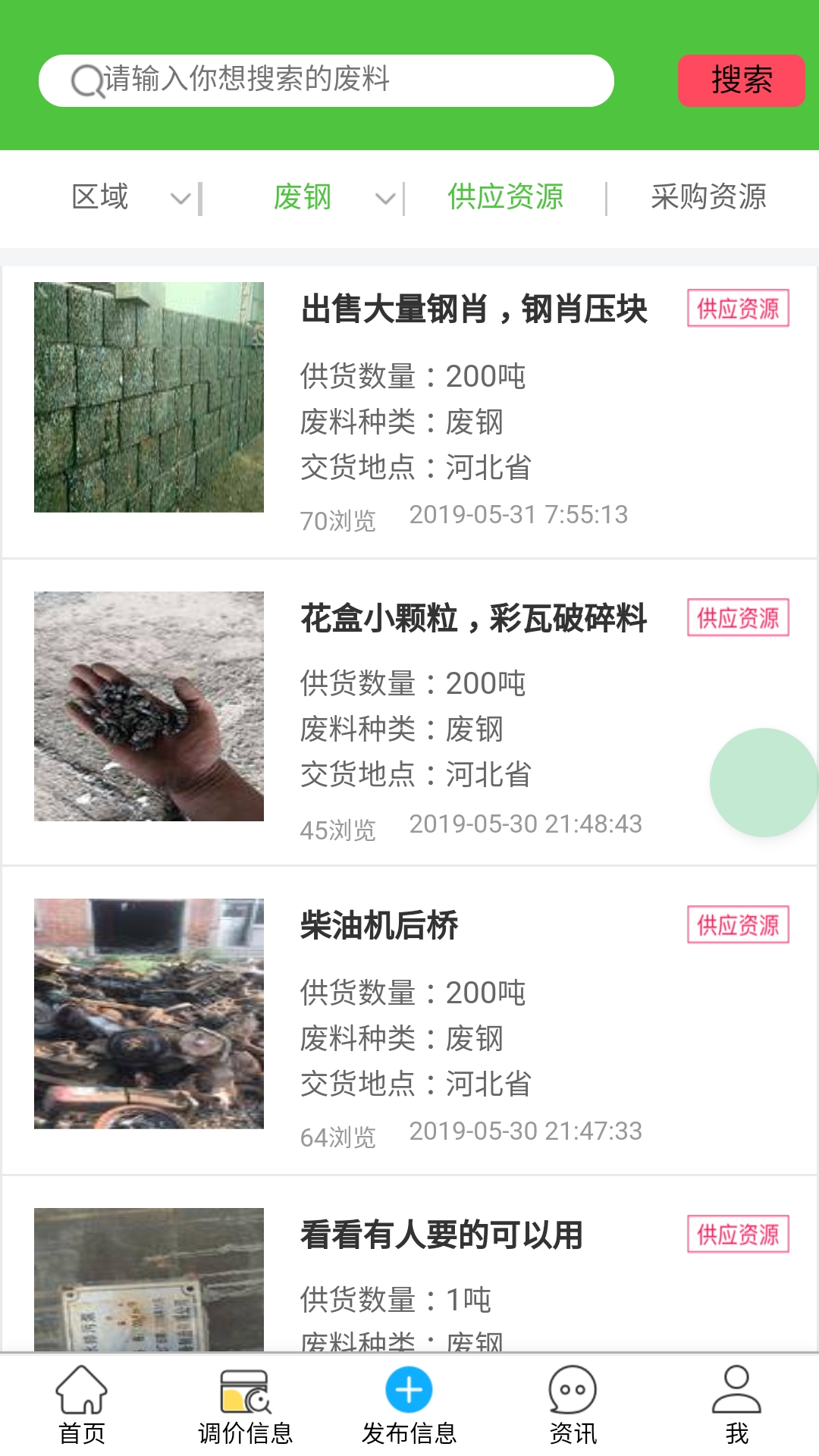The height and width of the screenshot is (1456, 819).
Task: Select the highlighted 废钢 filter
Action: coord(303,196)
